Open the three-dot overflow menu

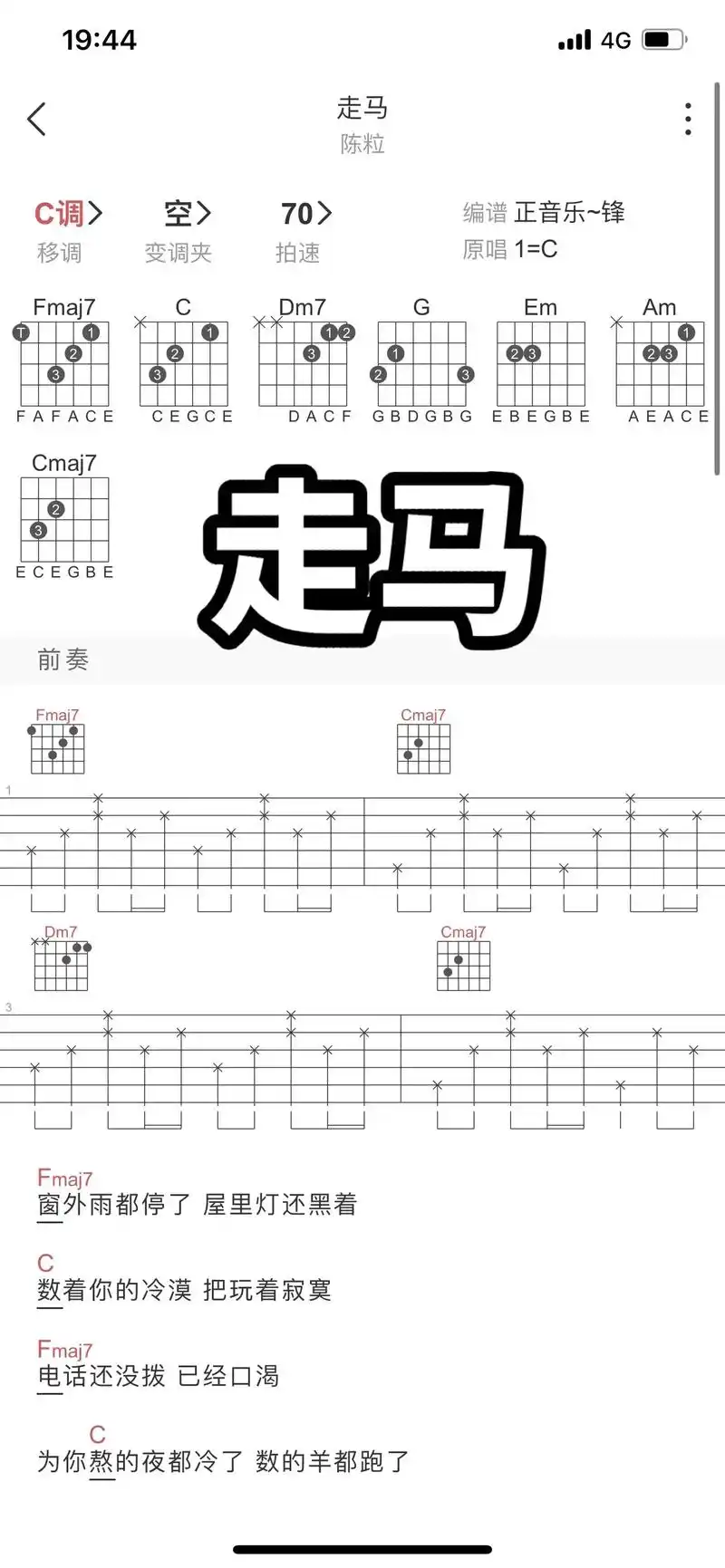click(x=688, y=120)
